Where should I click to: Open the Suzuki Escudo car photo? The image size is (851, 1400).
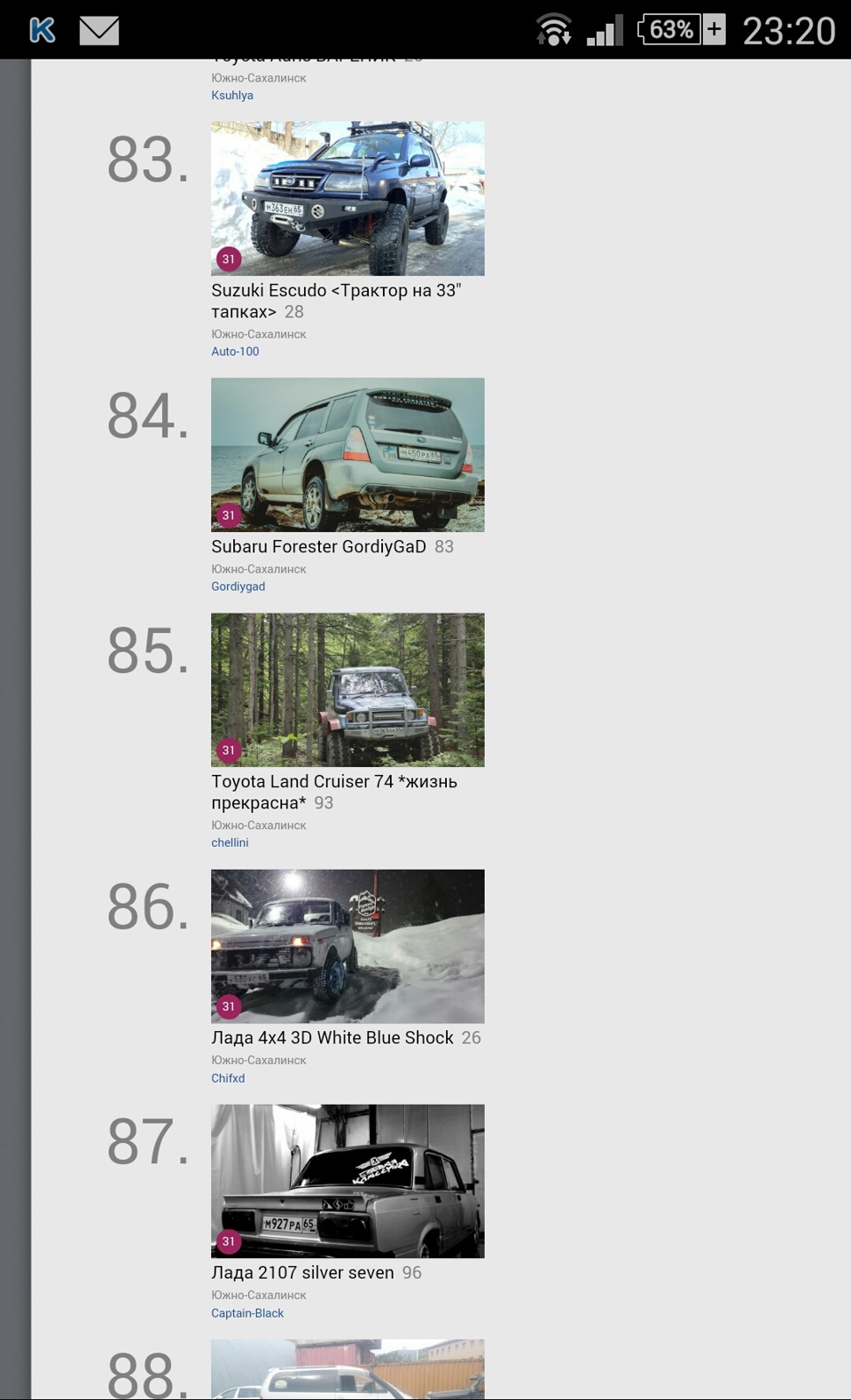point(347,198)
